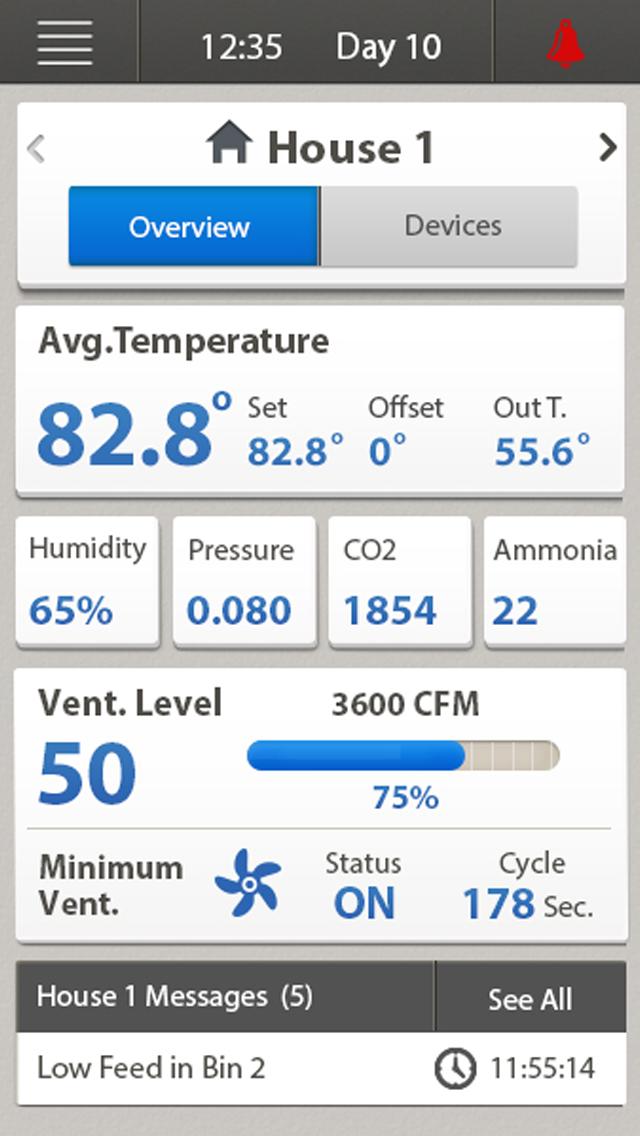Open the red alarm bell
The height and width of the screenshot is (1136, 640).
pos(565,43)
